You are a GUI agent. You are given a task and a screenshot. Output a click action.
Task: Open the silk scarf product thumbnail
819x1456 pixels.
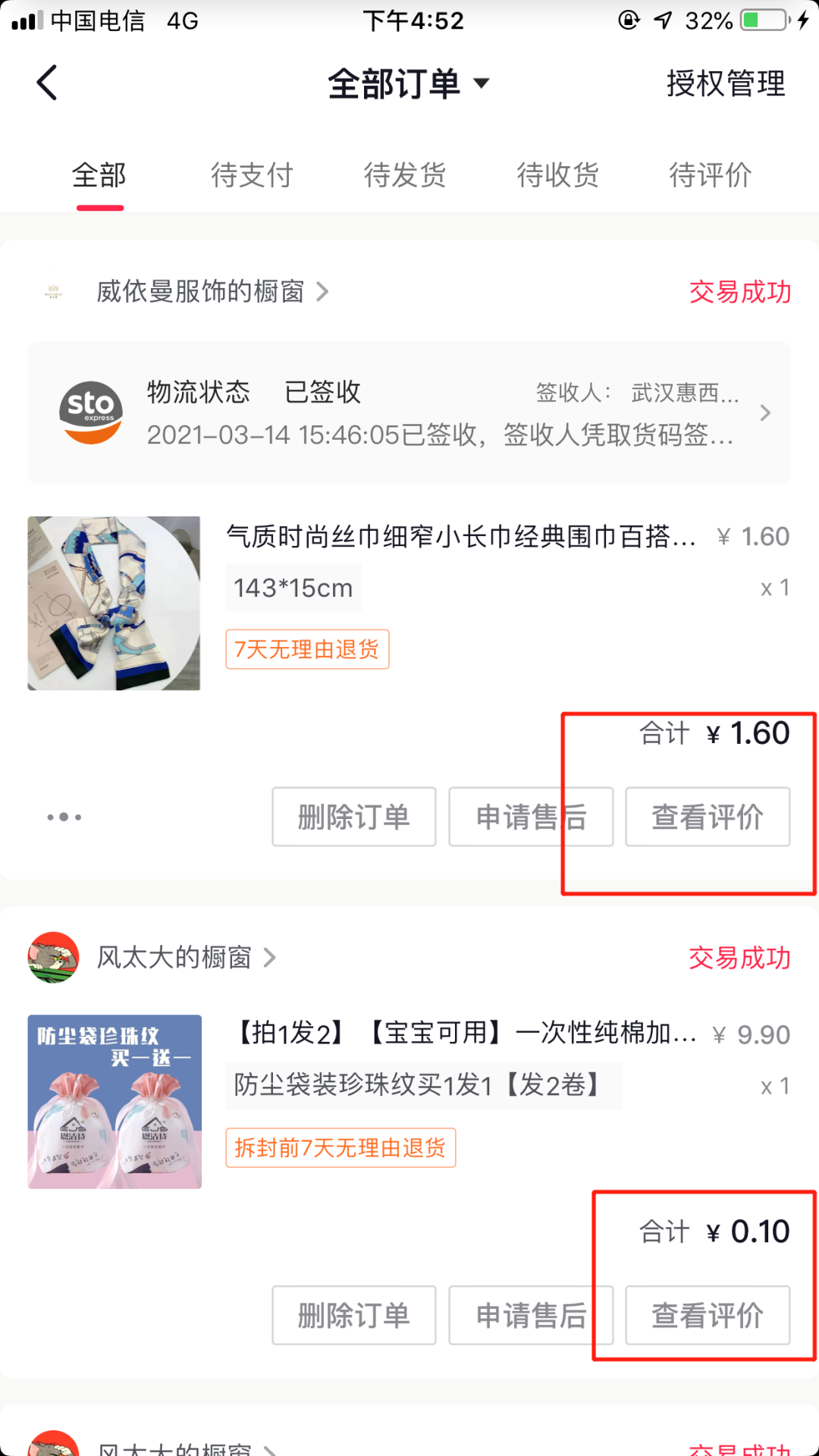(x=114, y=604)
